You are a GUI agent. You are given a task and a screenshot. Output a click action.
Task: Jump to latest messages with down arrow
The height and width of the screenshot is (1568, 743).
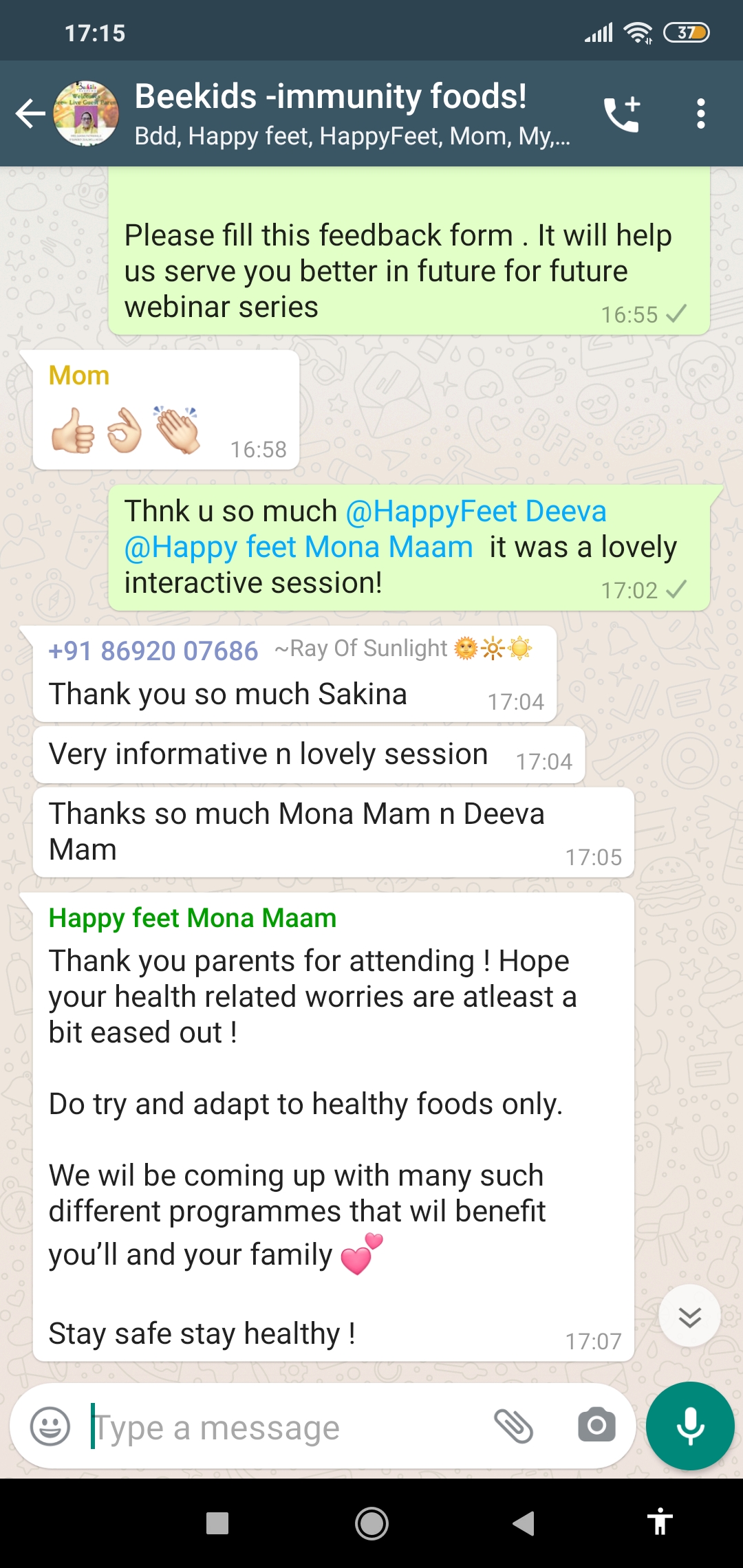tap(689, 1316)
